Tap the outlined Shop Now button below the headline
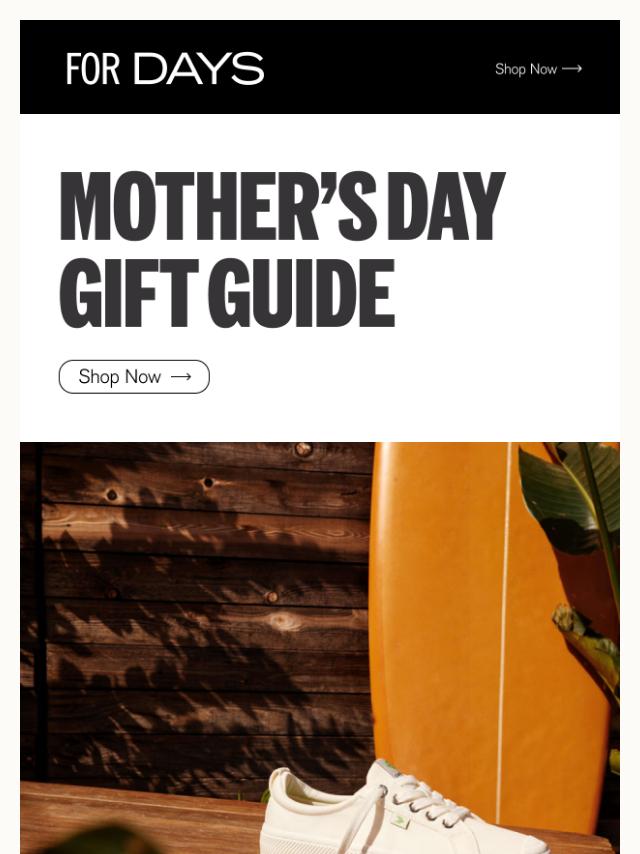The height and width of the screenshot is (854, 640). pyautogui.click(x=134, y=377)
